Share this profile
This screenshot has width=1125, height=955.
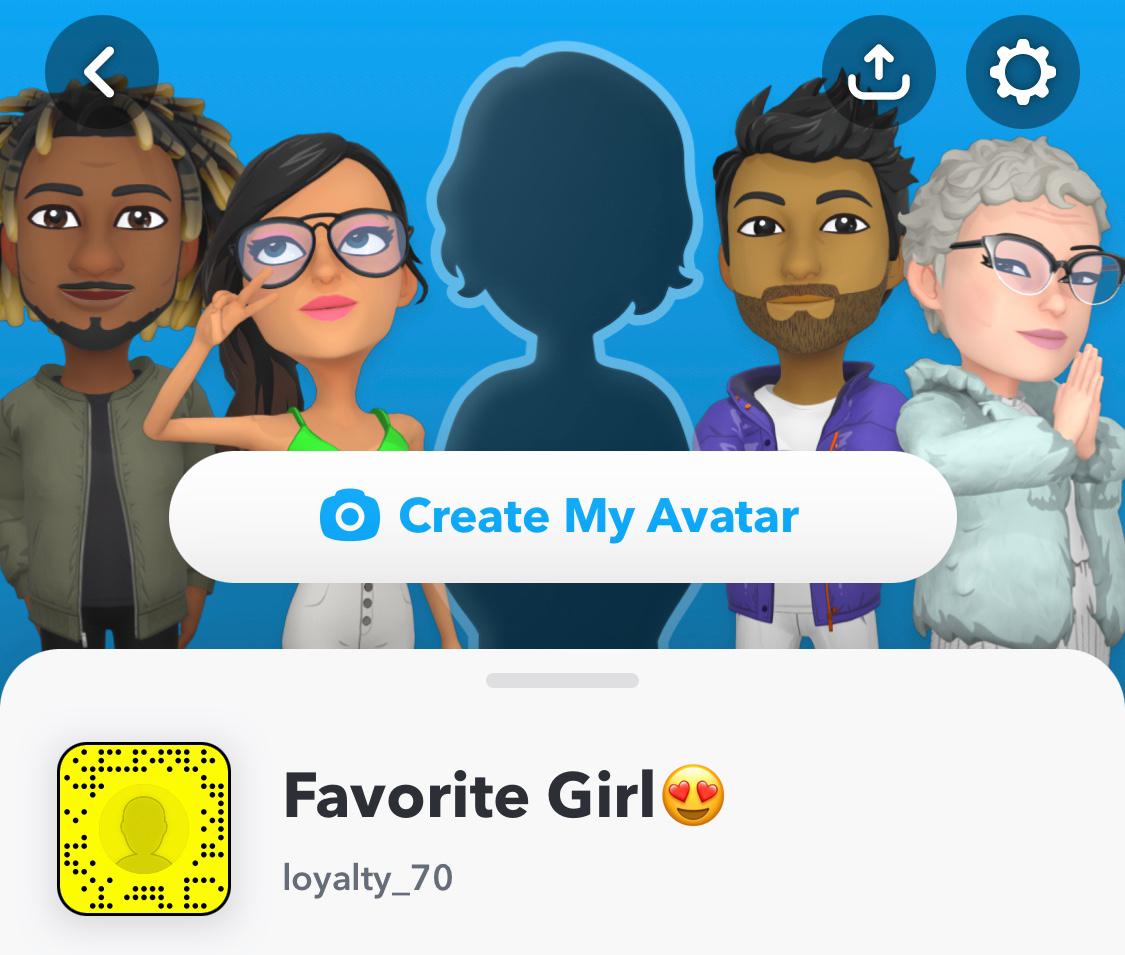click(878, 72)
